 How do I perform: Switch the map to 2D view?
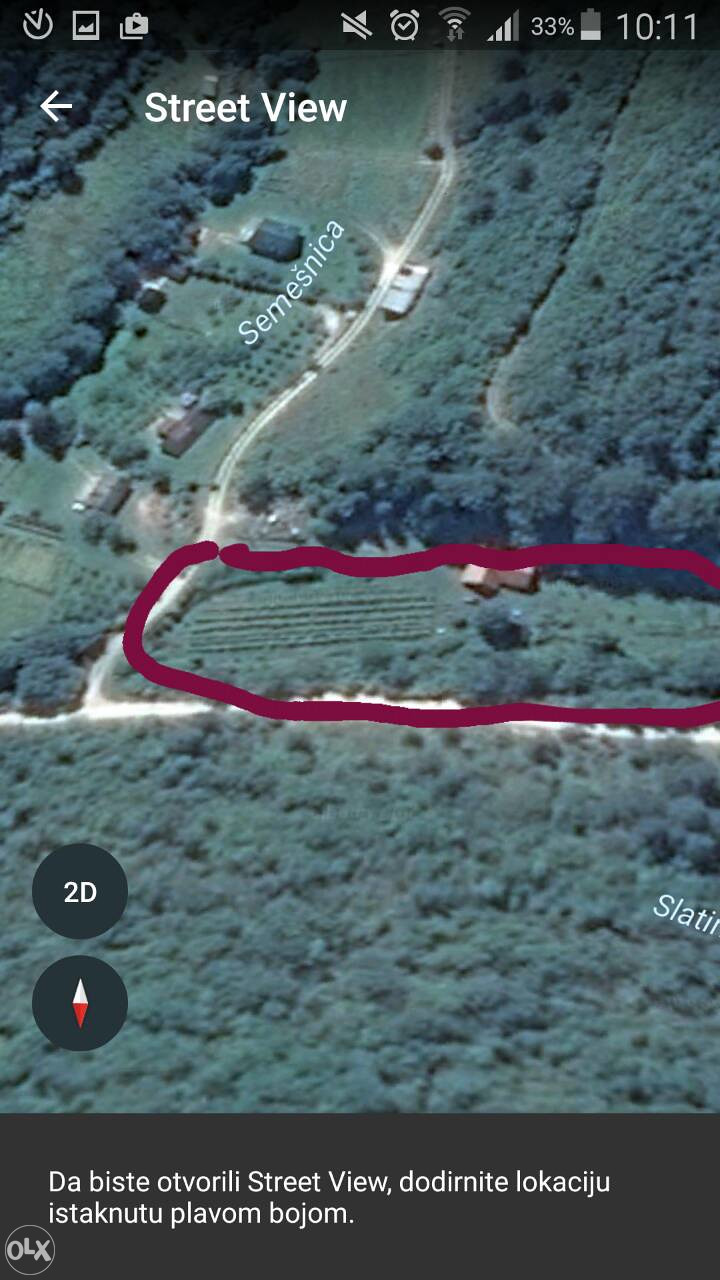click(x=80, y=891)
